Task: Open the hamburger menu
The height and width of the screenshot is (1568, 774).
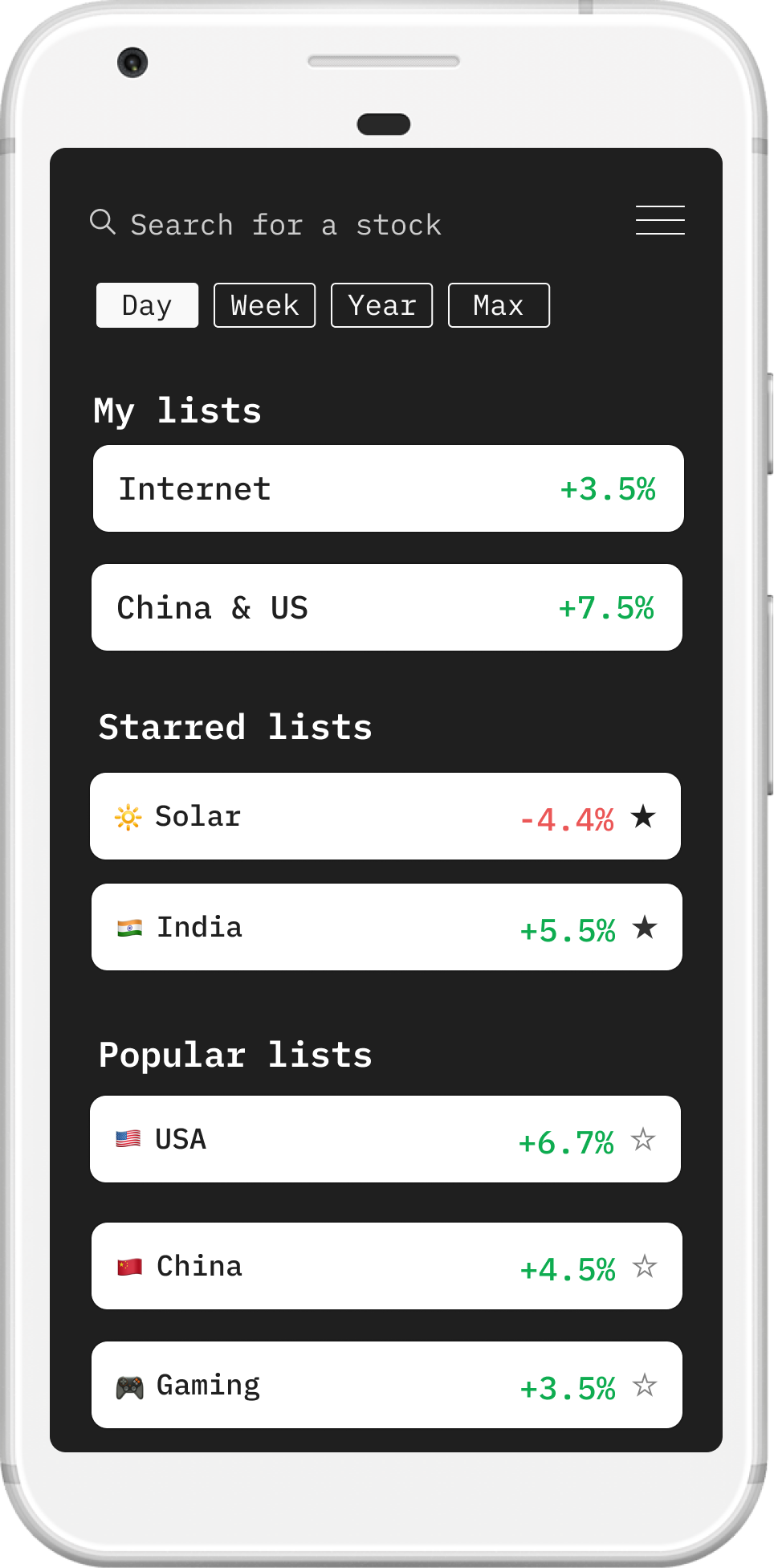Action: click(660, 220)
